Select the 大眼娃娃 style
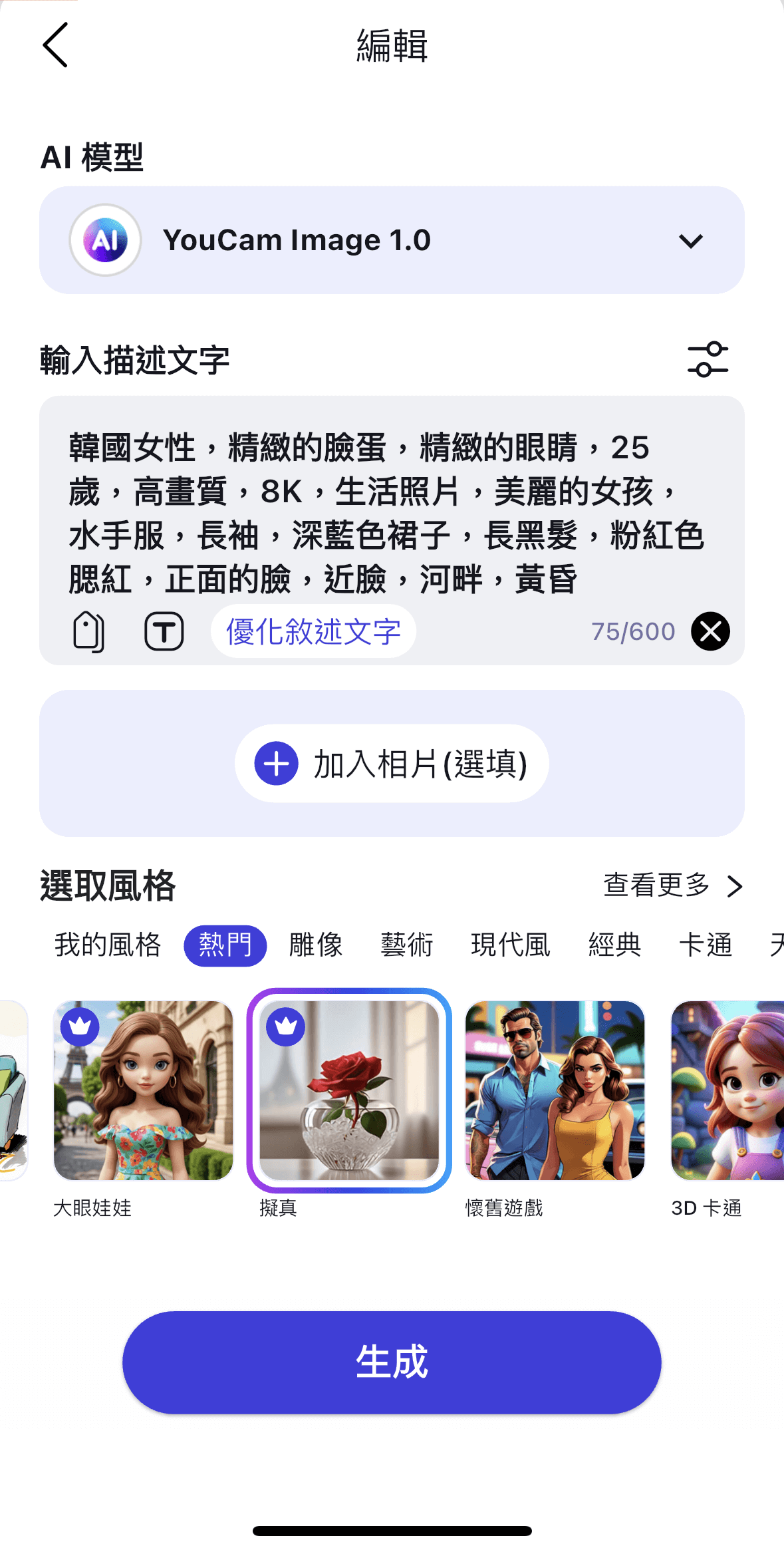Image resolution: width=784 pixels, height=1552 pixels. pos(143,1091)
